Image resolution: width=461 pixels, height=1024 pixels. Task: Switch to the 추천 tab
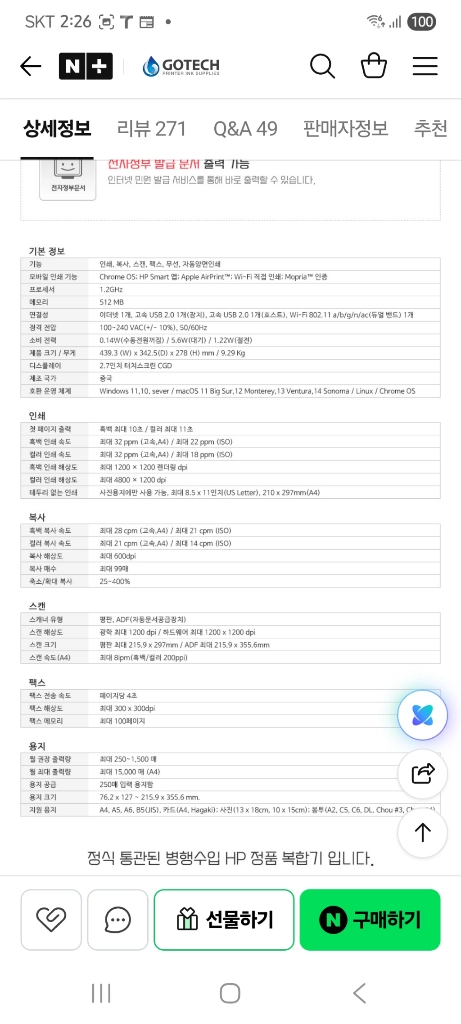pos(430,129)
